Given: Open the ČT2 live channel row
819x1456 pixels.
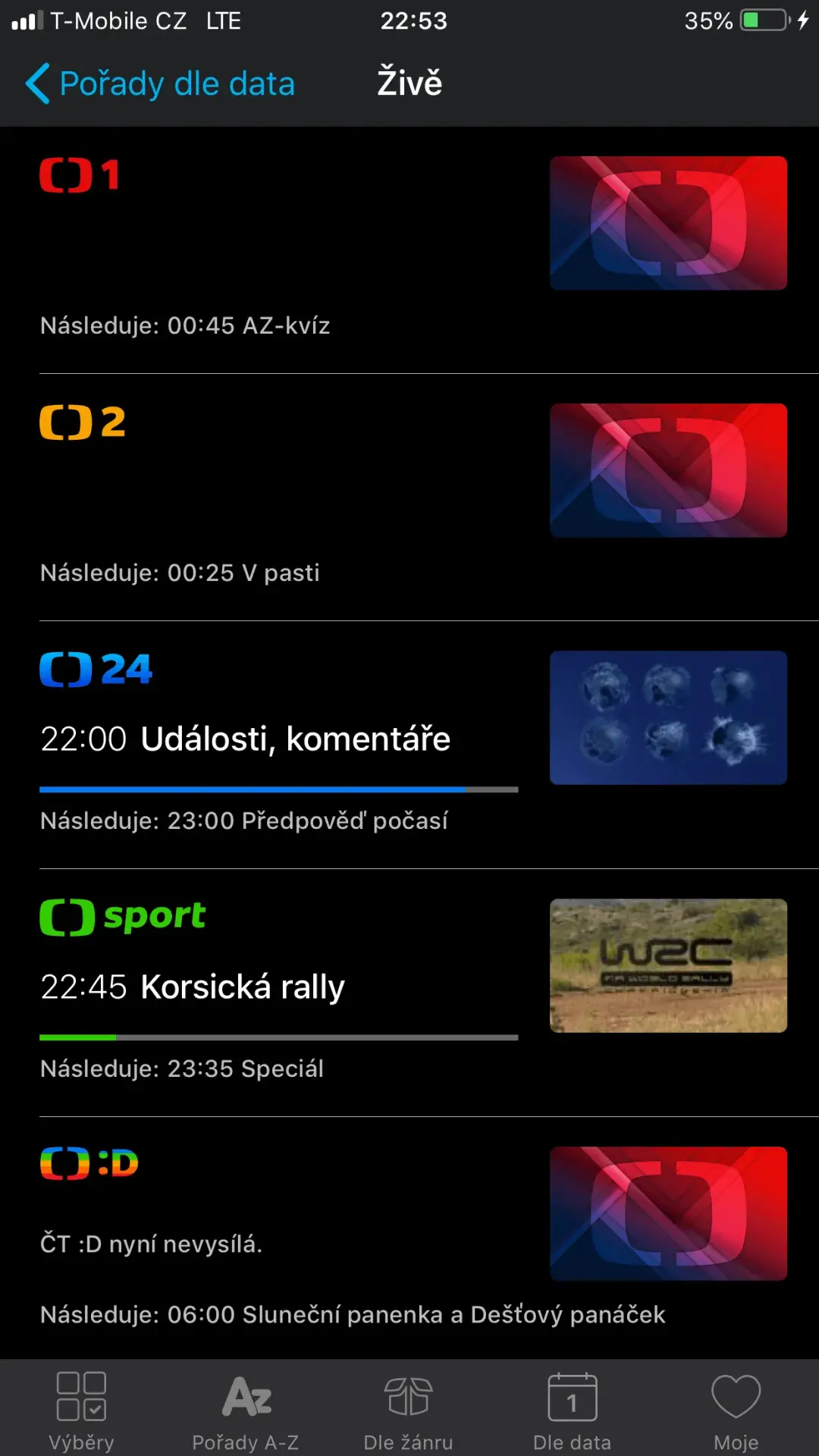Looking at the screenshot, I should pos(273,497).
